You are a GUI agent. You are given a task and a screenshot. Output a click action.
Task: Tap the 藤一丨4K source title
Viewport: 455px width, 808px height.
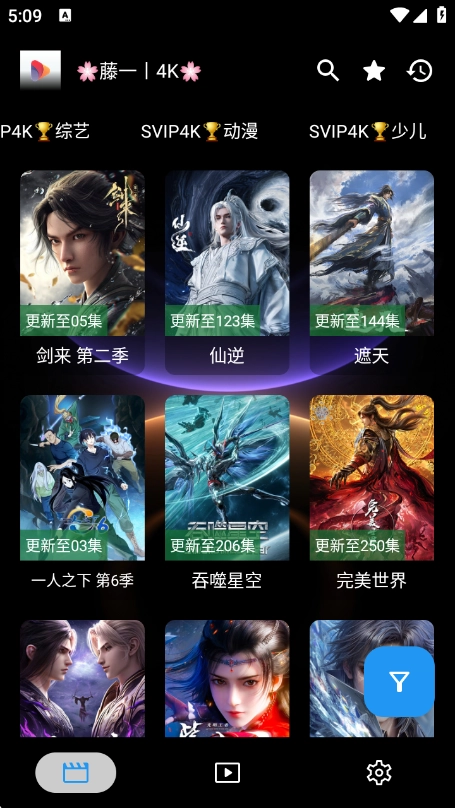[139, 71]
